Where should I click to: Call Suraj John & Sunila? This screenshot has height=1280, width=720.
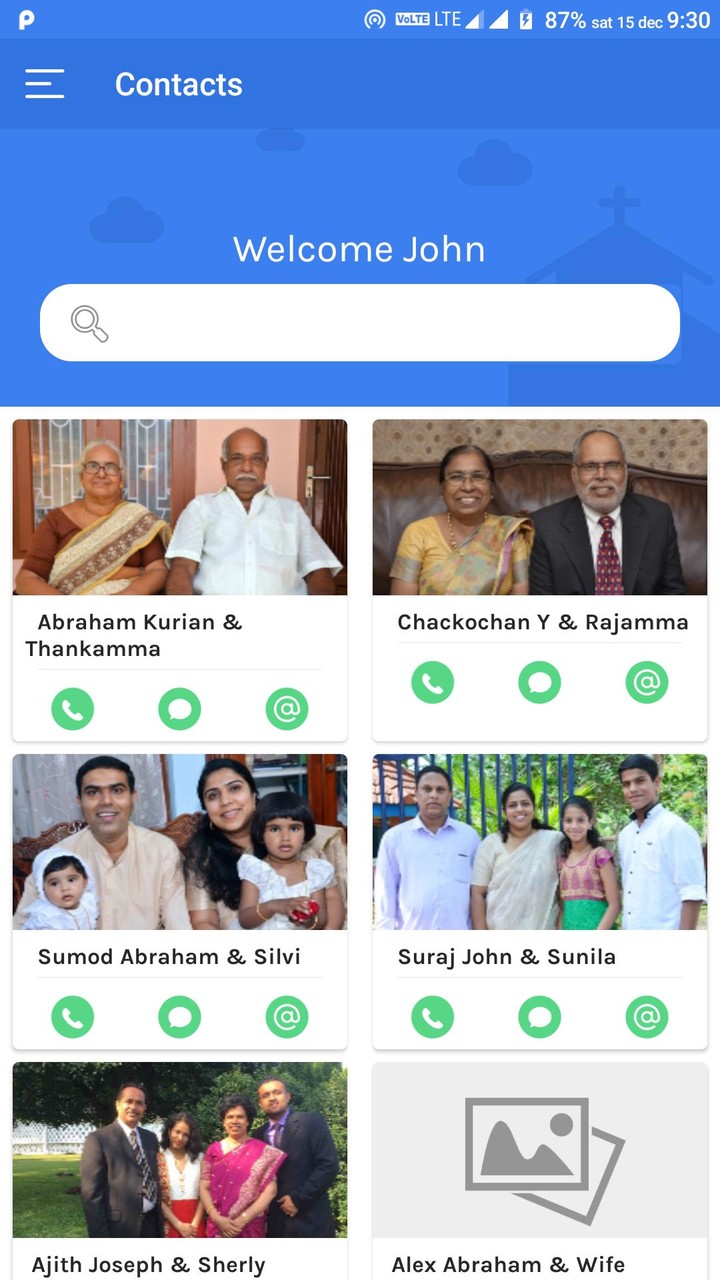coord(433,1017)
